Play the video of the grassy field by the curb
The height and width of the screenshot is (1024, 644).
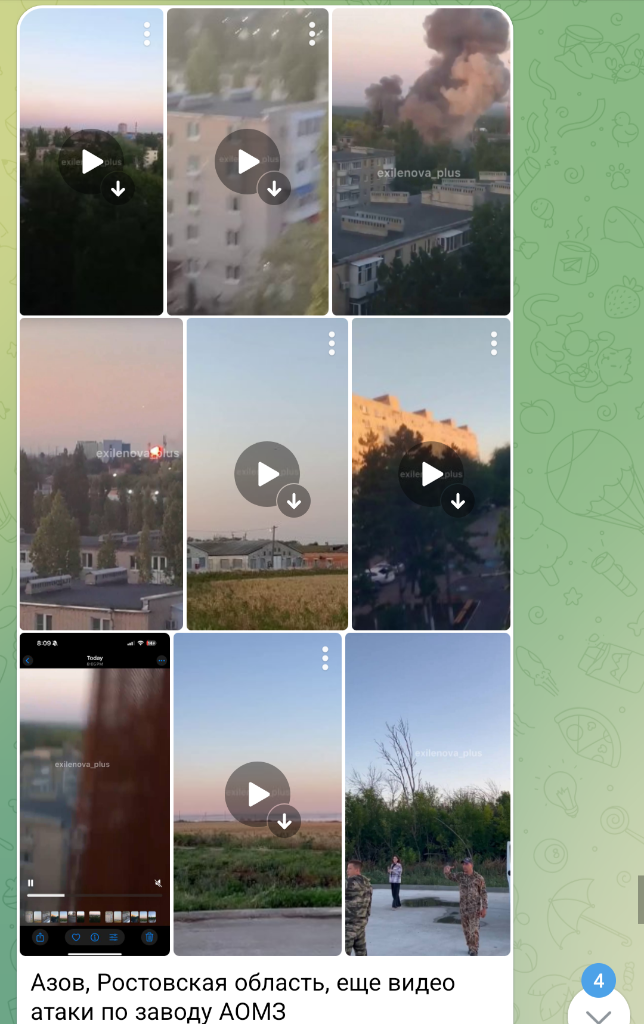tap(257, 794)
